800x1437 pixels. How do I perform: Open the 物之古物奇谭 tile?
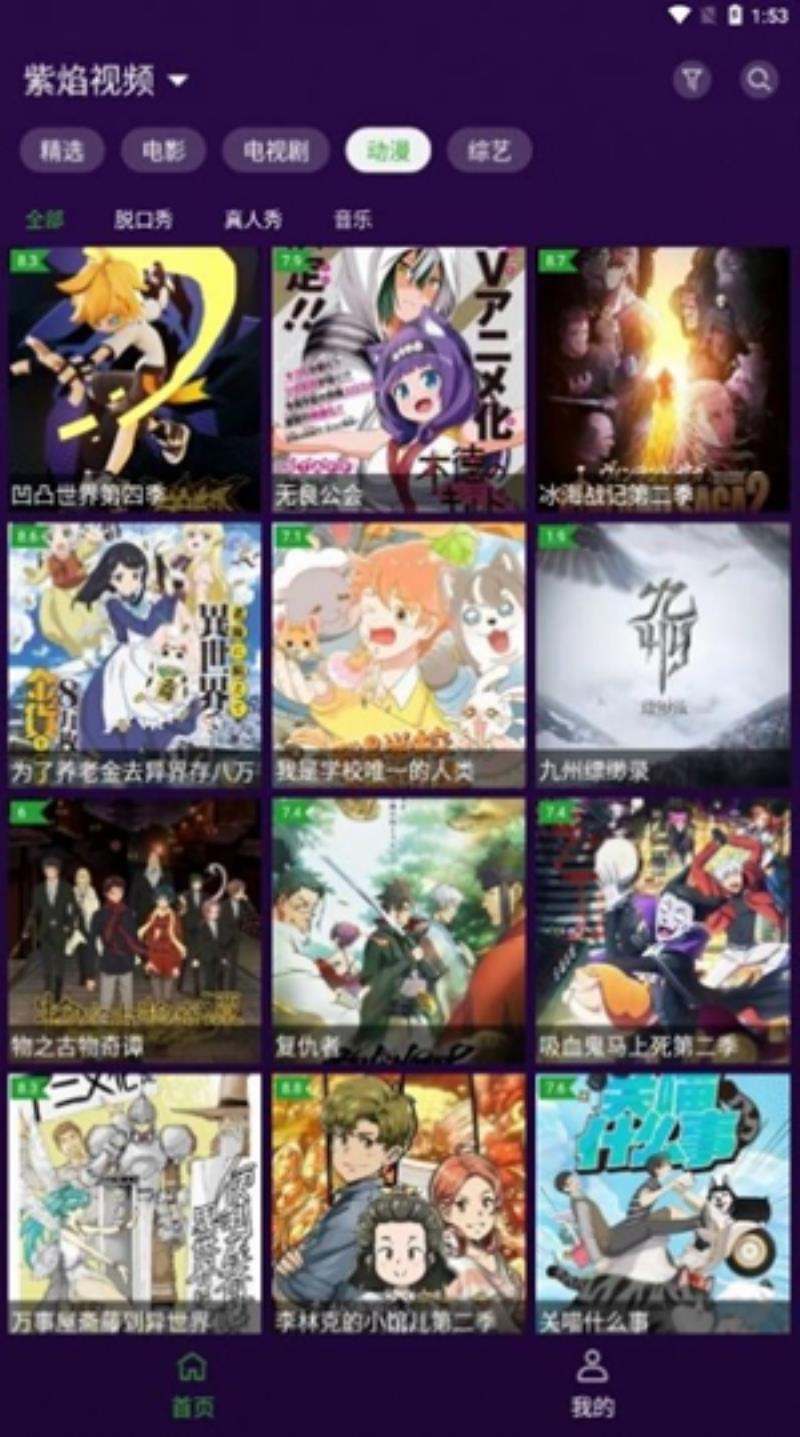[135, 931]
